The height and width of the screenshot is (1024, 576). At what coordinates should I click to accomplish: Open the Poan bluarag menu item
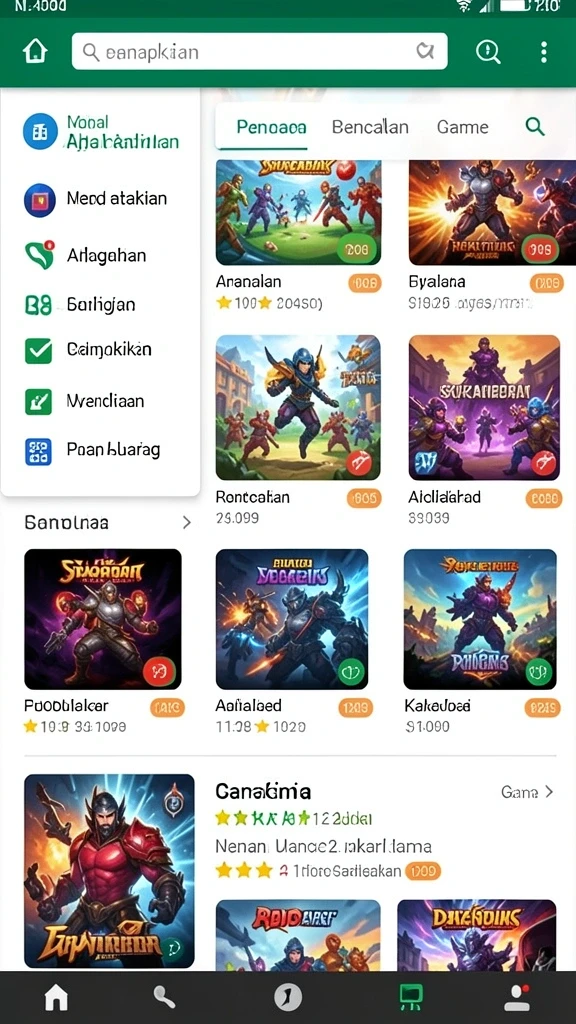pos(101,450)
